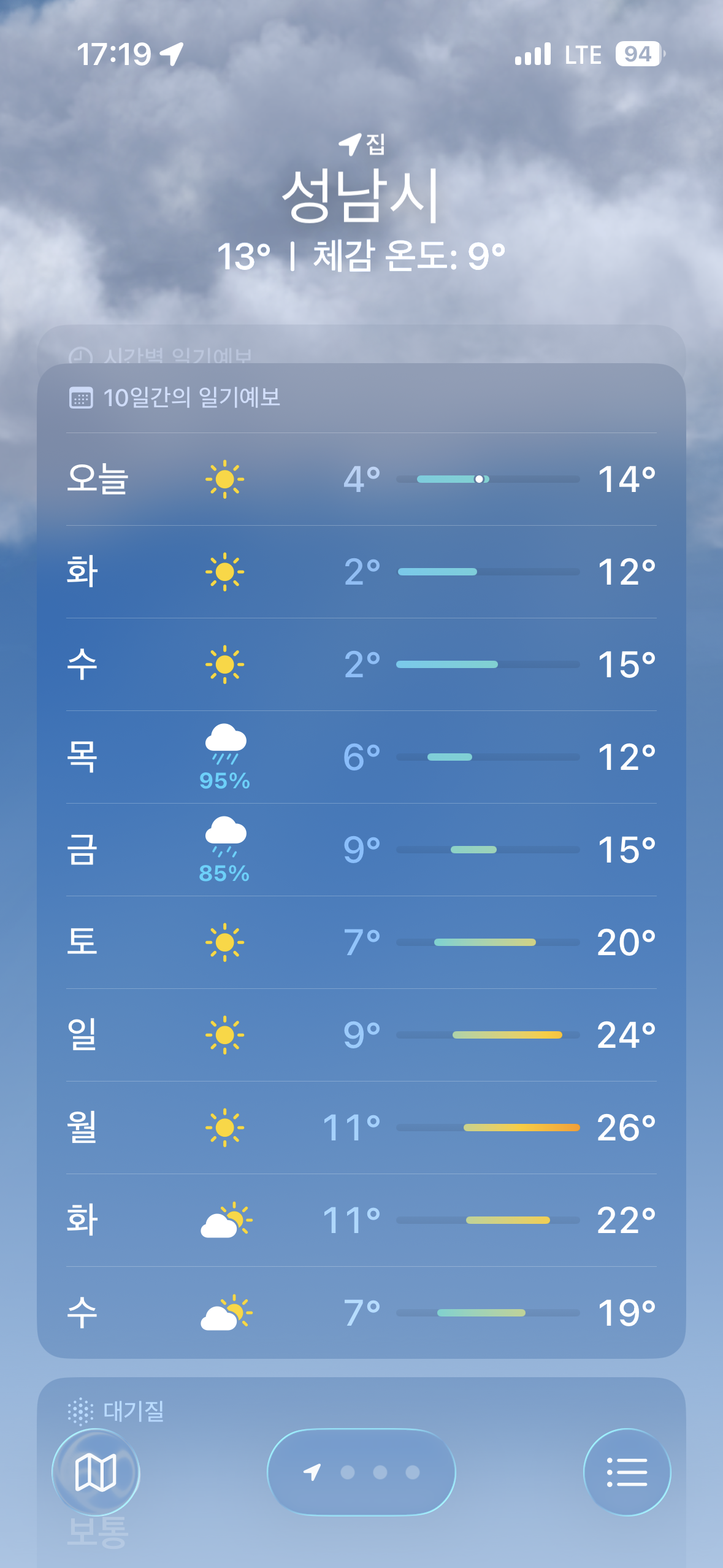View Saturday (토) forecast with 20° high
Image resolution: width=723 pixels, height=1568 pixels.
(x=361, y=942)
